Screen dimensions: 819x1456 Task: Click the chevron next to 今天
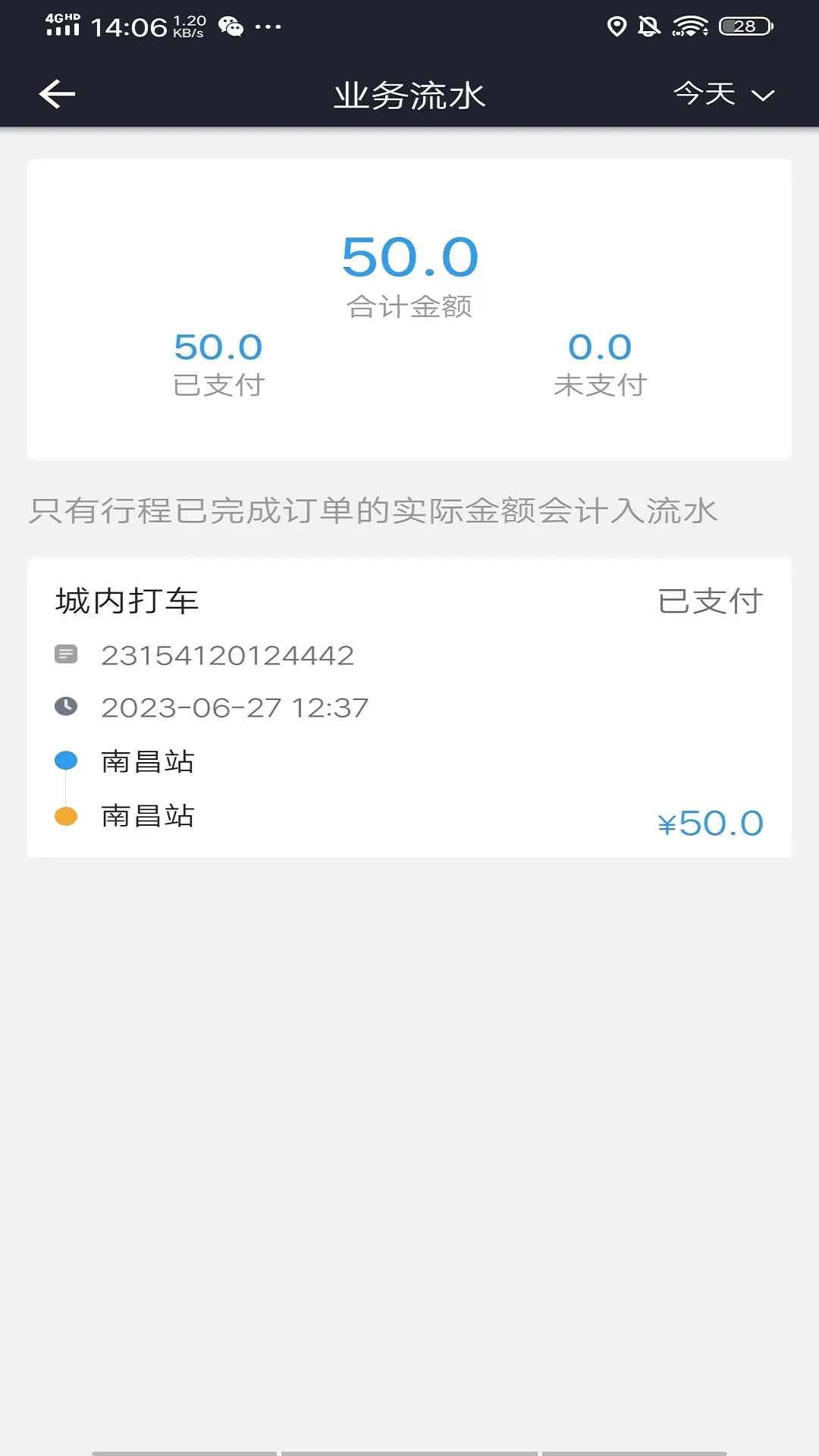coord(762,96)
